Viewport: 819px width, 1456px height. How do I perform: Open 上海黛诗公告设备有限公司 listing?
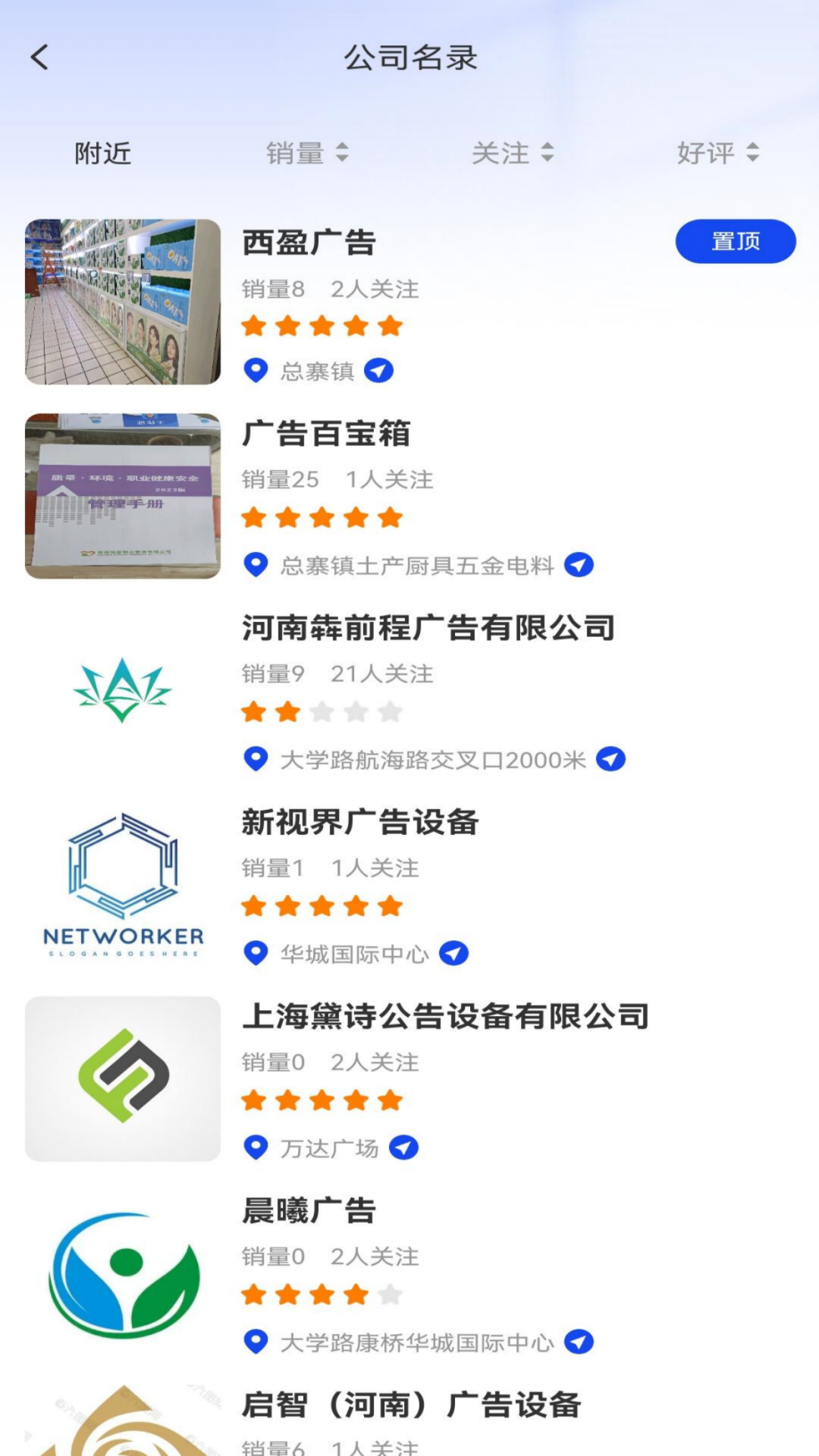(445, 1017)
